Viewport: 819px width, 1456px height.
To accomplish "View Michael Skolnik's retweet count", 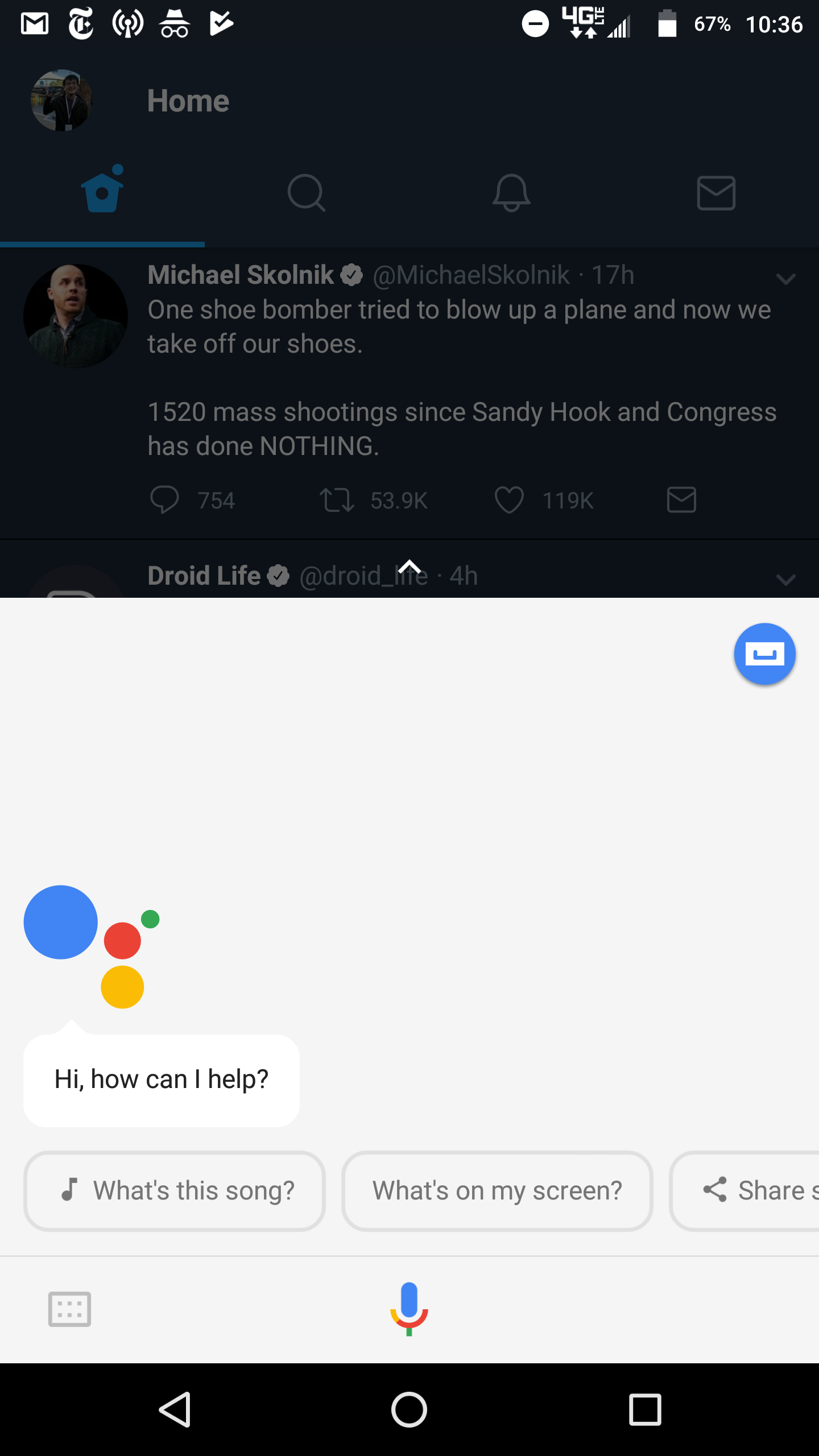I will (x=398, y=500).
